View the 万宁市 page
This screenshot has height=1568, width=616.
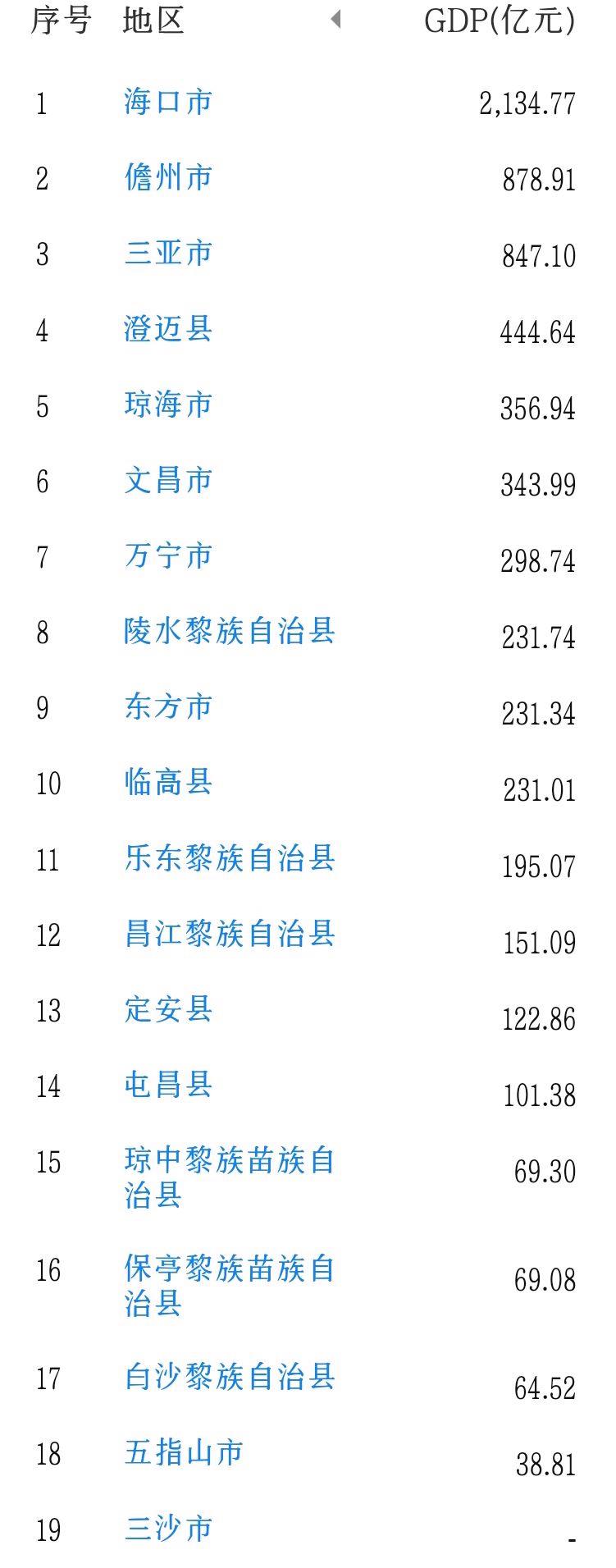click(168, 556)
